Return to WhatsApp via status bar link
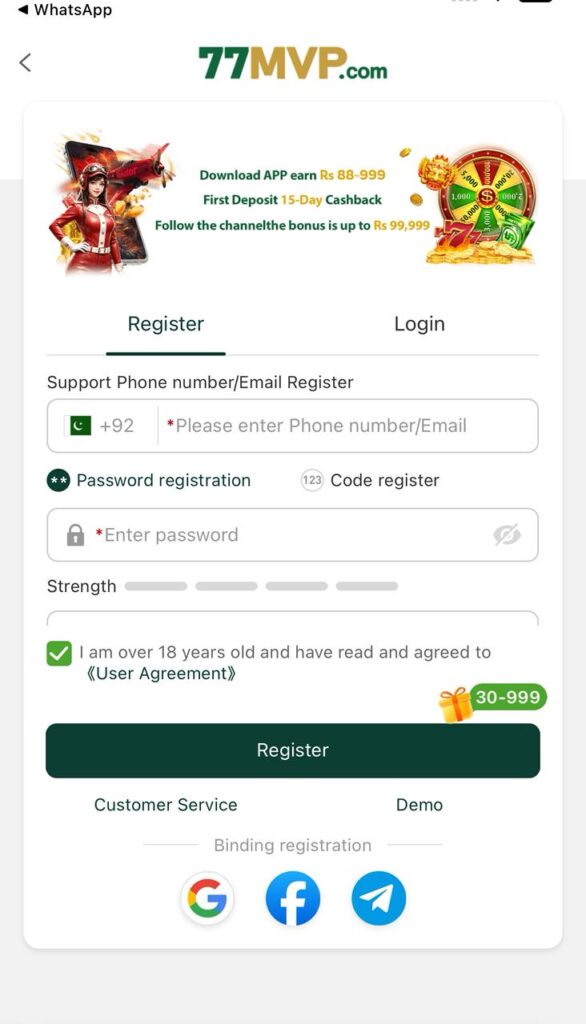Viewport: 586px width, 1024px height. pos(65,10)
